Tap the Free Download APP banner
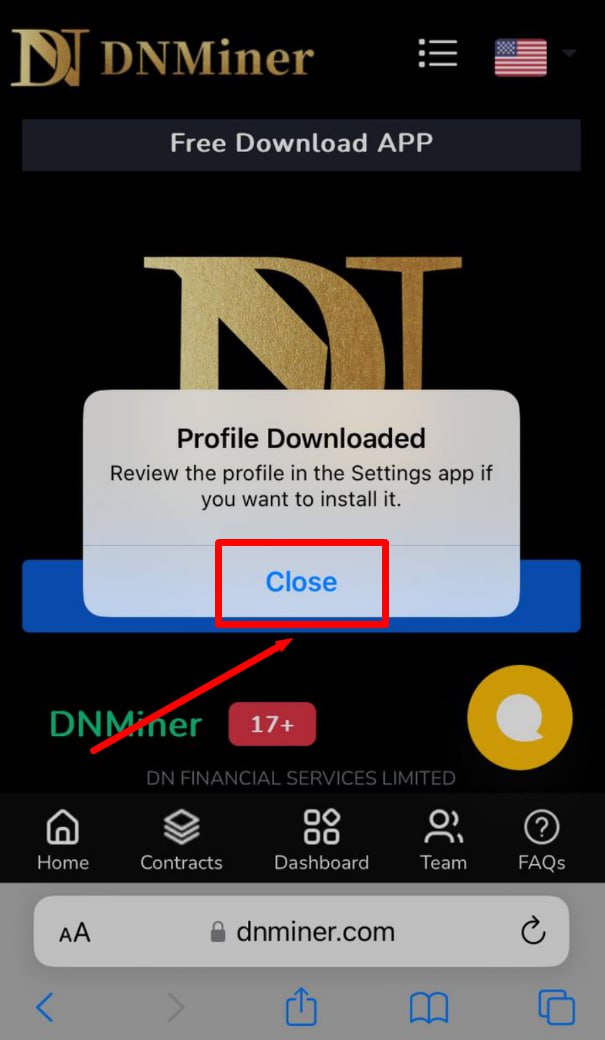This screenshot has height=1040, width=605. 301,144
